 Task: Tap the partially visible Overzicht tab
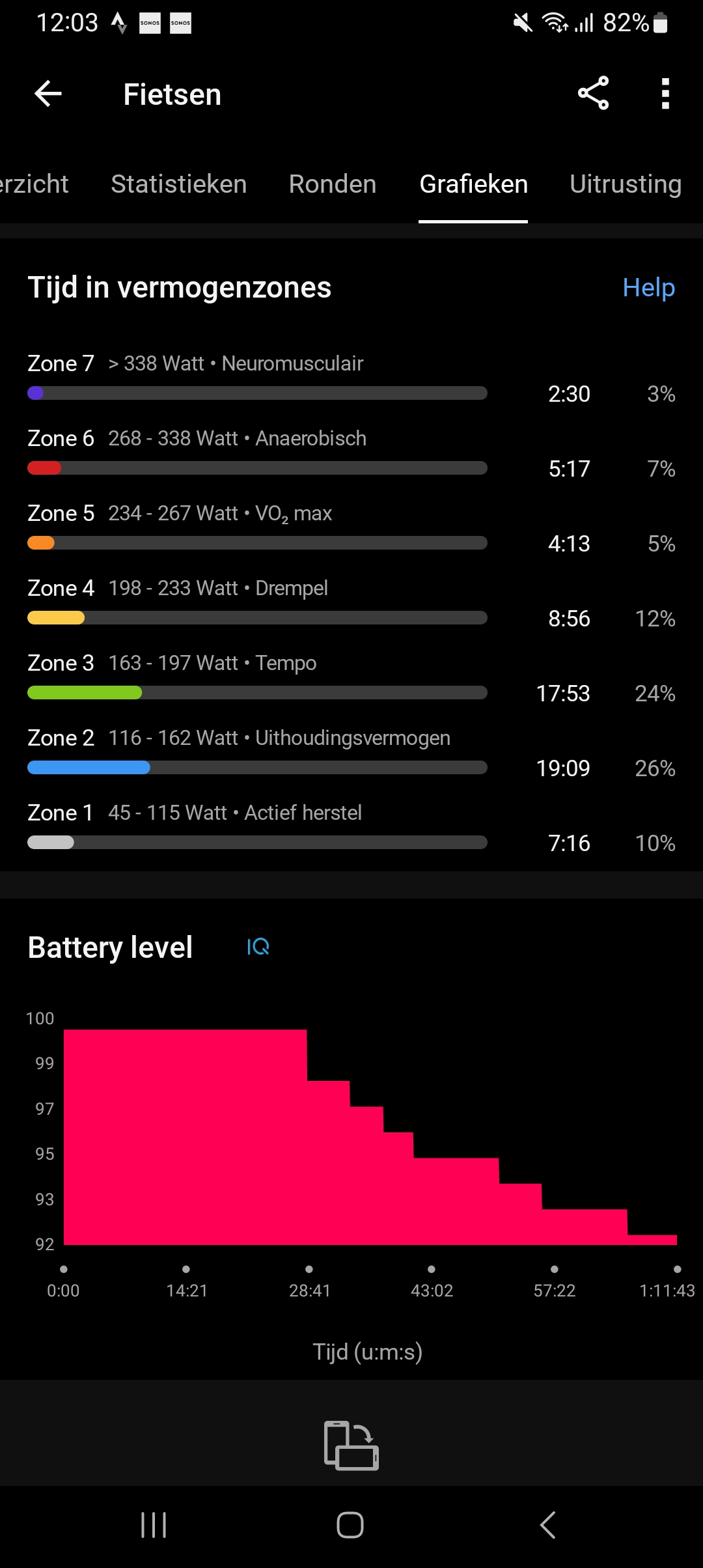click(x=34, y=184)
